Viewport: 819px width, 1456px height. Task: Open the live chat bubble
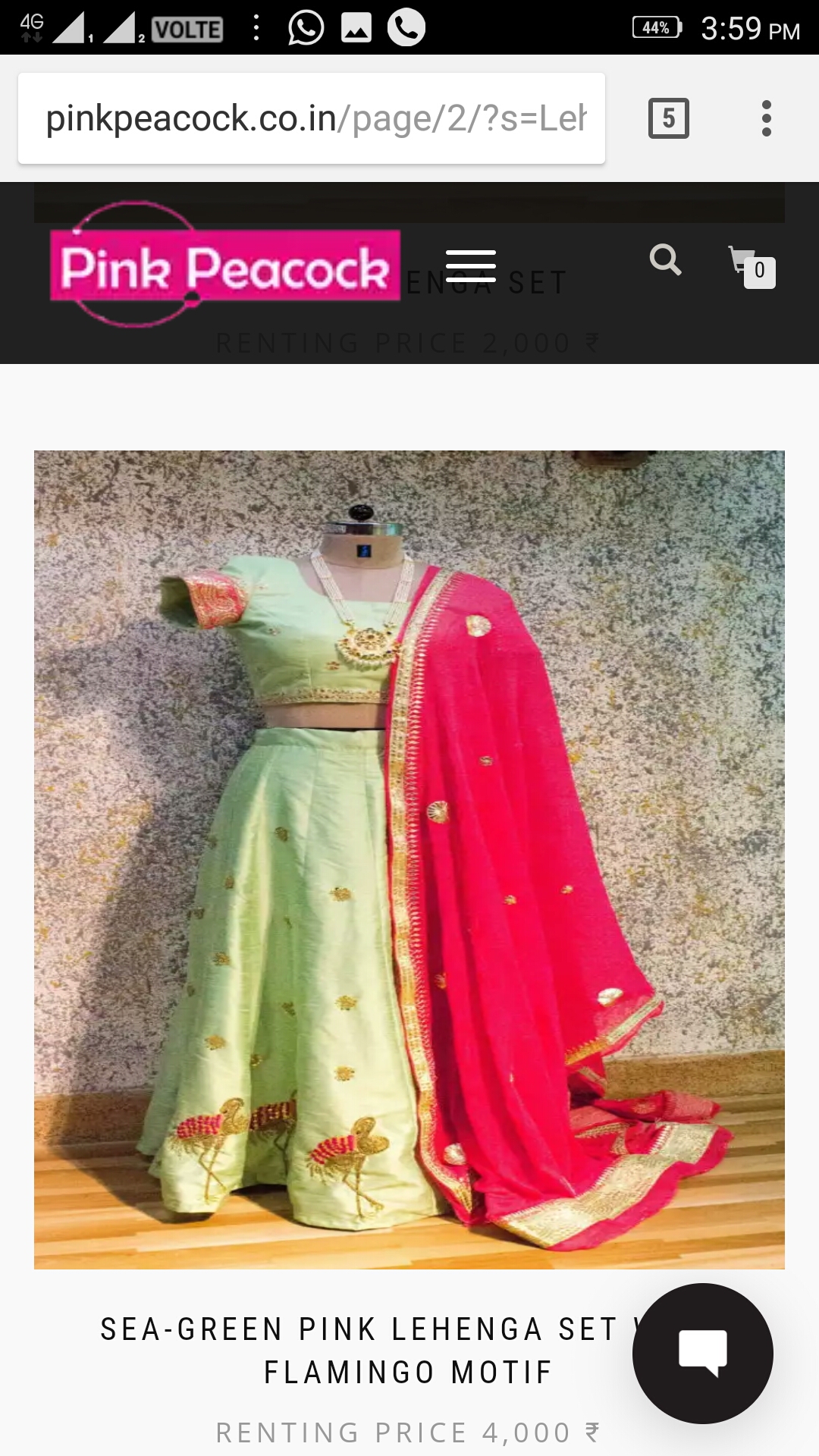pyautogui.click(x=702, y=1353)
